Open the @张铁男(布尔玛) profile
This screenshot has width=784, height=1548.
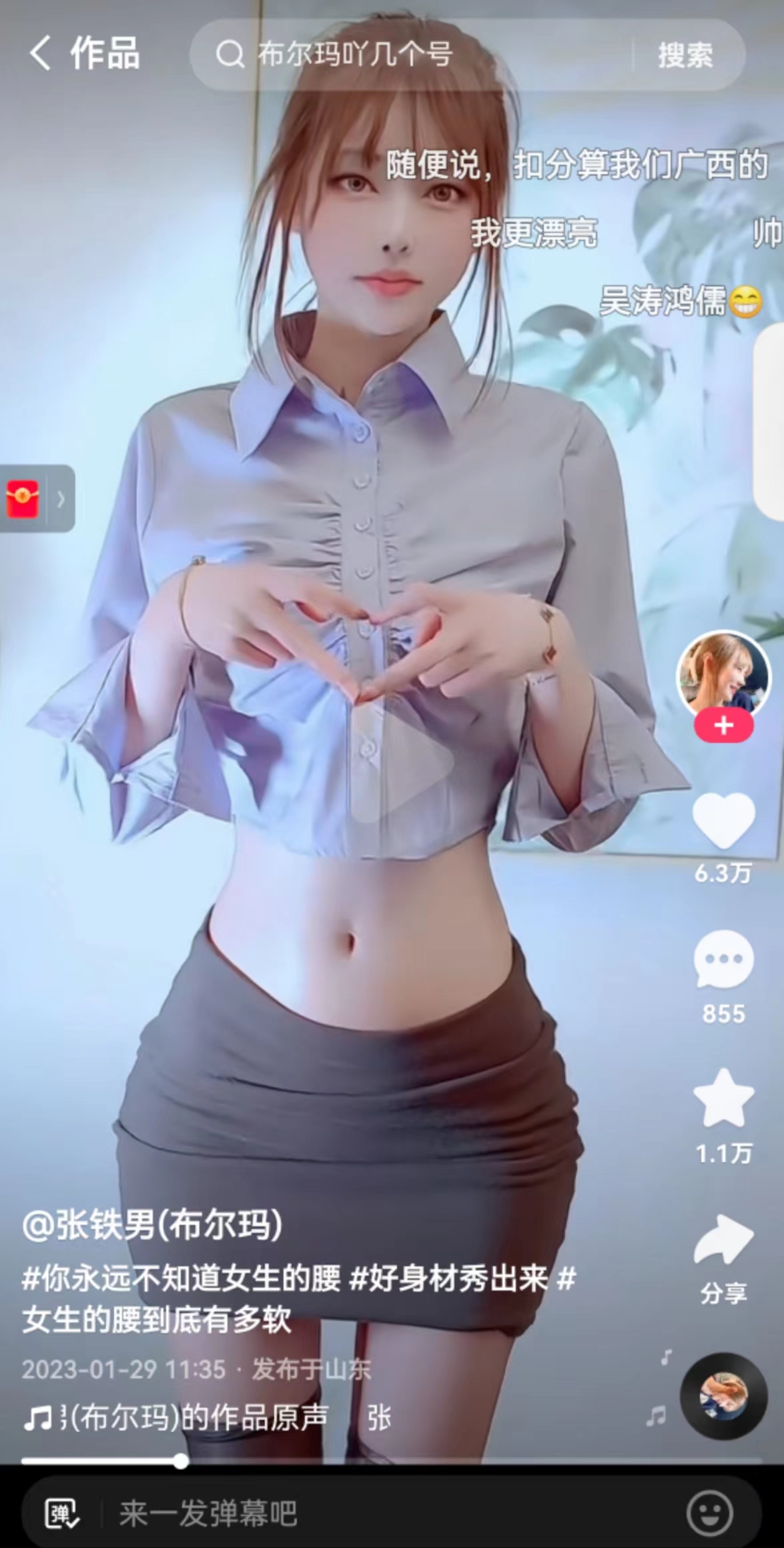[152, 1224]
